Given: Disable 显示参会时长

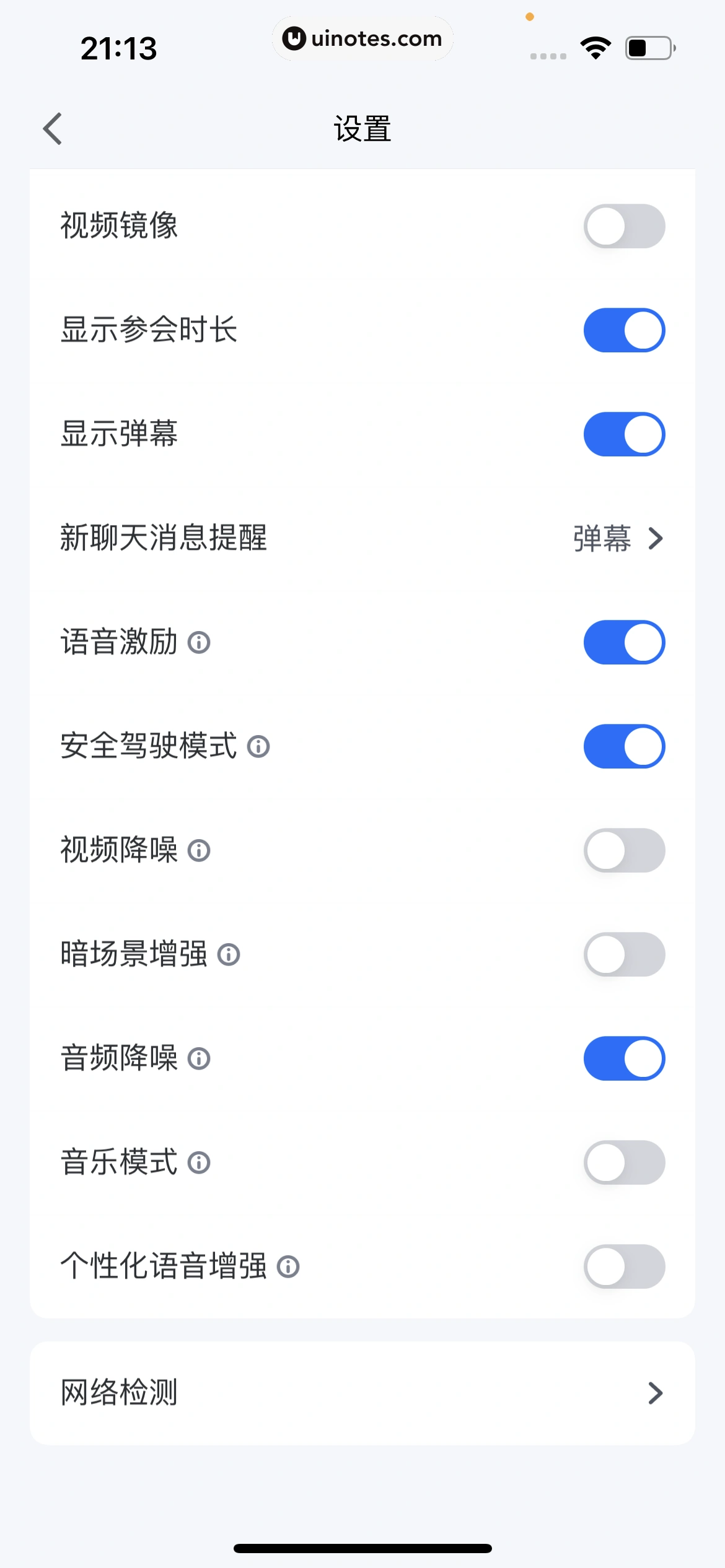Looking at the screenshot, I should click(623, 330).
